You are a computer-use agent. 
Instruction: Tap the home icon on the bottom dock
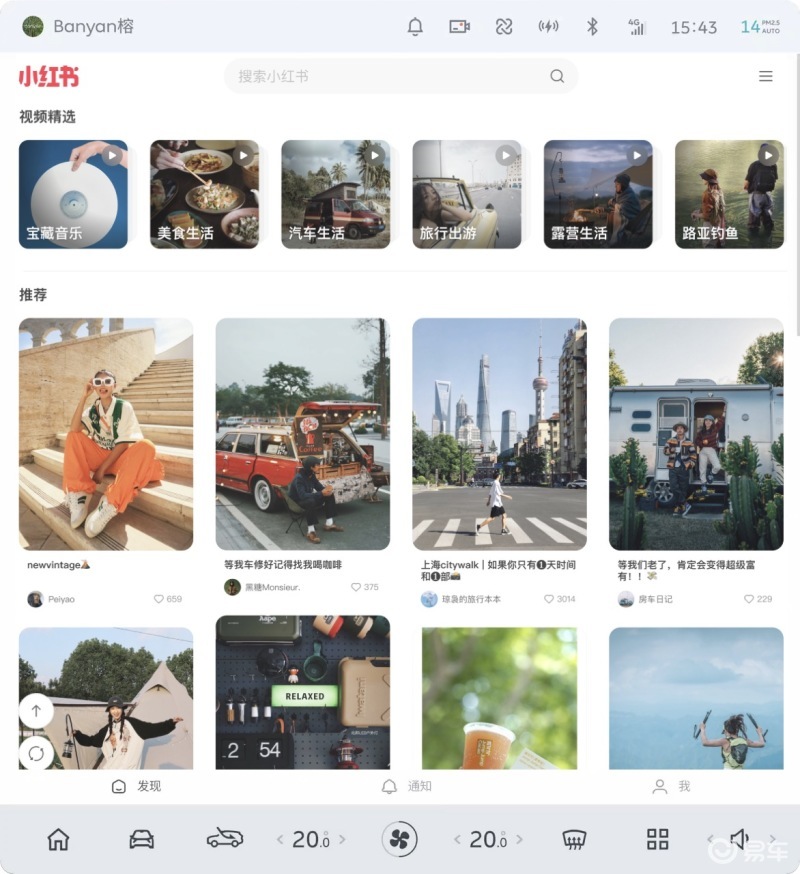(x=57, y=840)
